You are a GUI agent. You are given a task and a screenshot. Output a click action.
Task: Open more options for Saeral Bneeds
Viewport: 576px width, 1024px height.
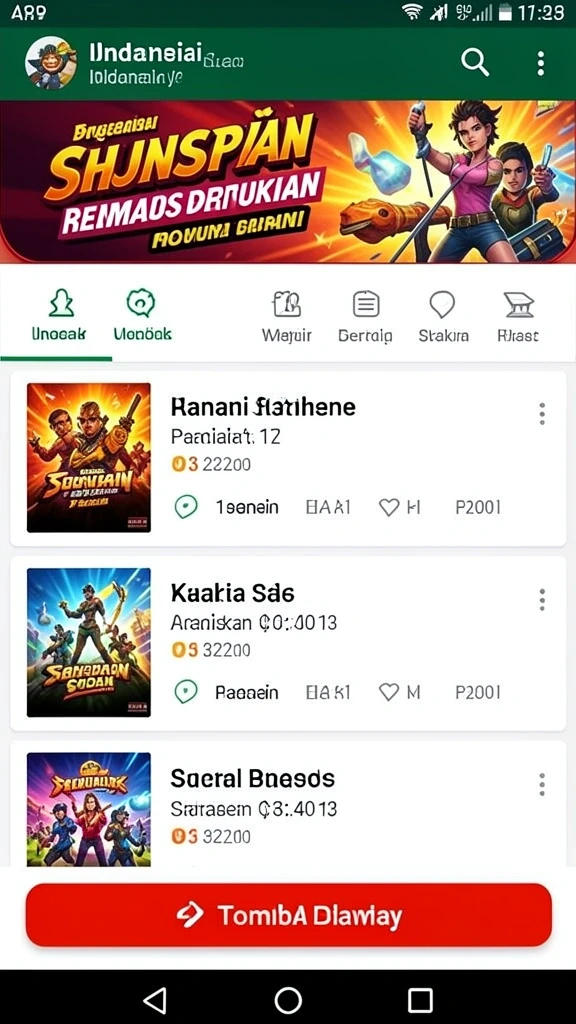coord(541,784)
